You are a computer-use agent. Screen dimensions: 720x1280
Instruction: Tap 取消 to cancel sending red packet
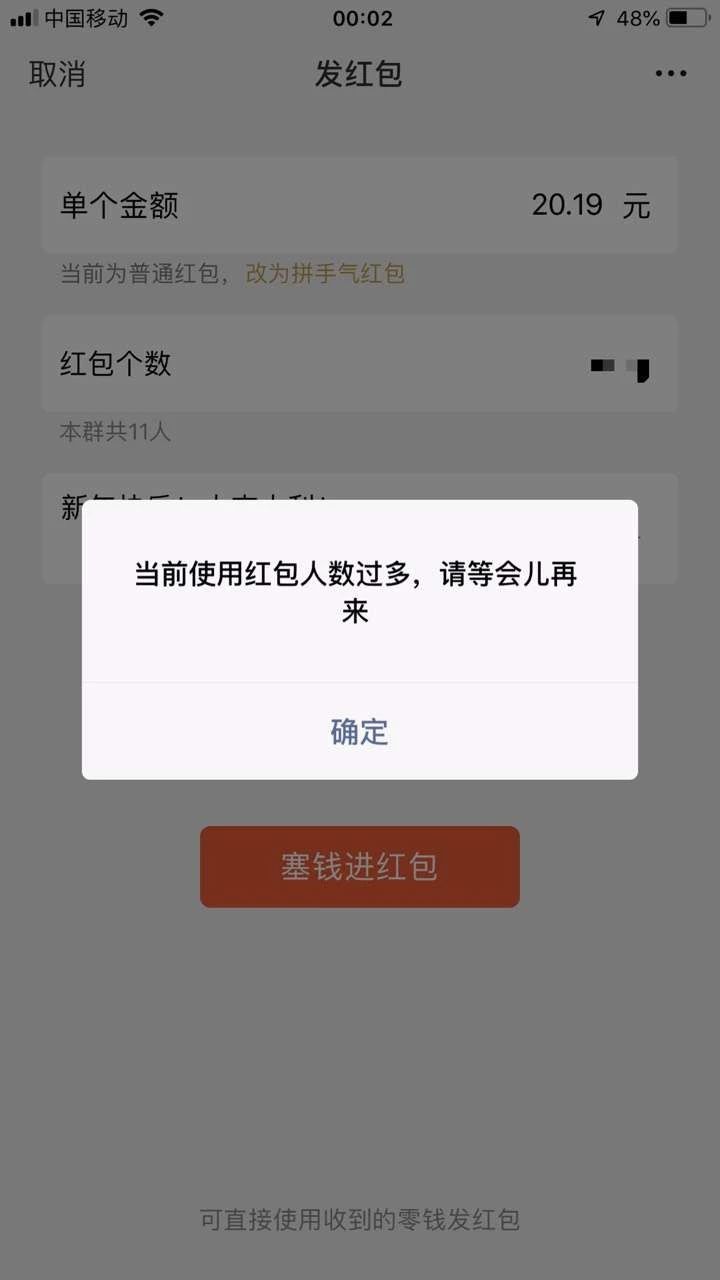57,74
